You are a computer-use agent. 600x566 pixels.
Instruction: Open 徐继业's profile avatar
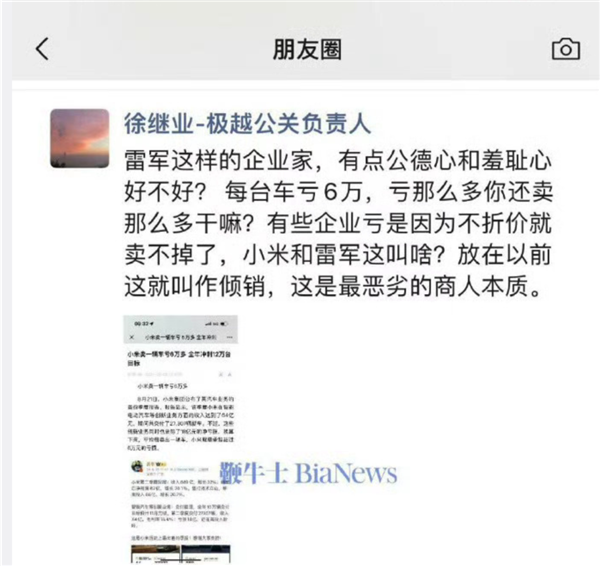click(x=79, y=137)
